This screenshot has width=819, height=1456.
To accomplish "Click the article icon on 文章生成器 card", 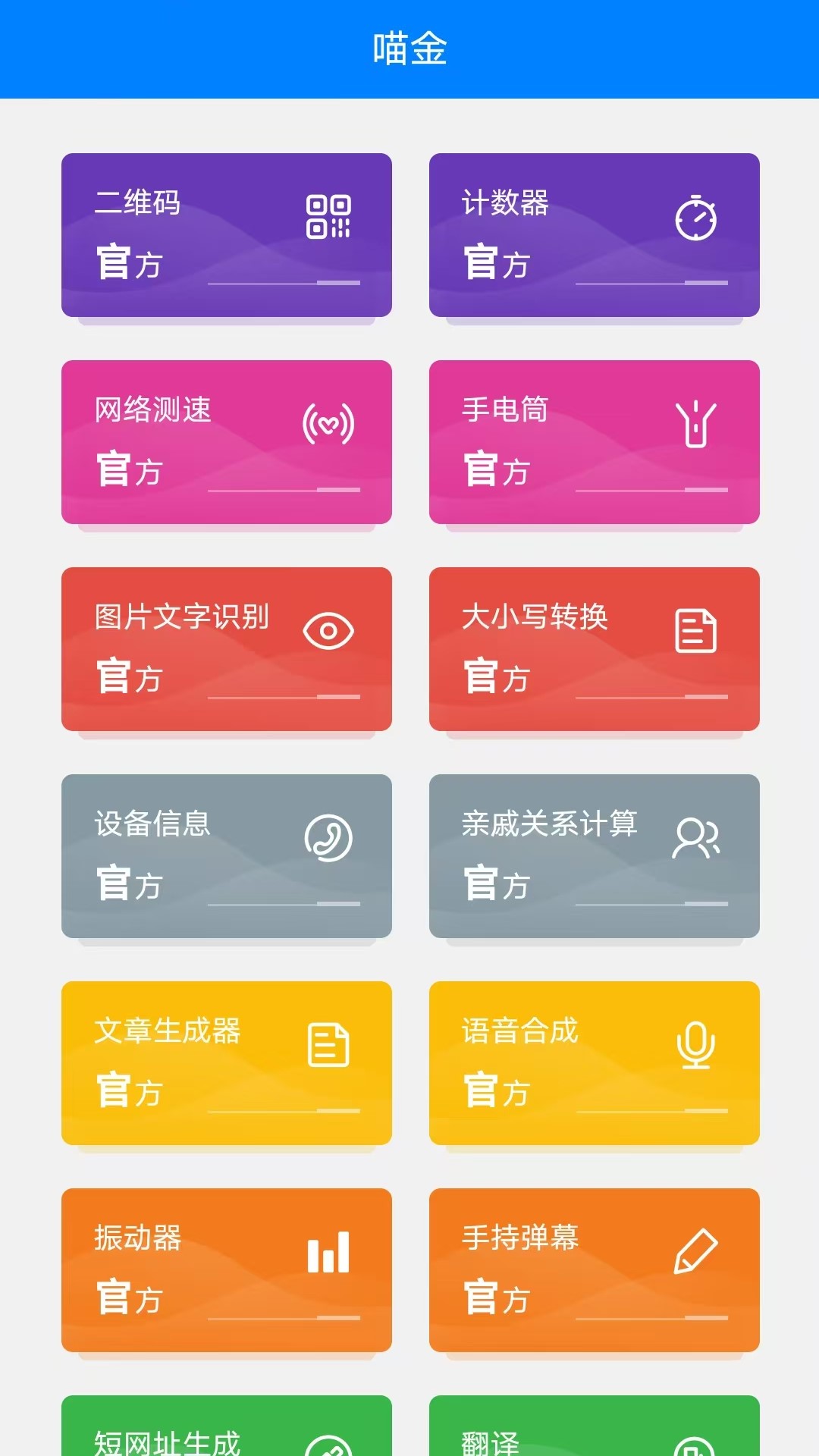I will (x=328, y=1046).
